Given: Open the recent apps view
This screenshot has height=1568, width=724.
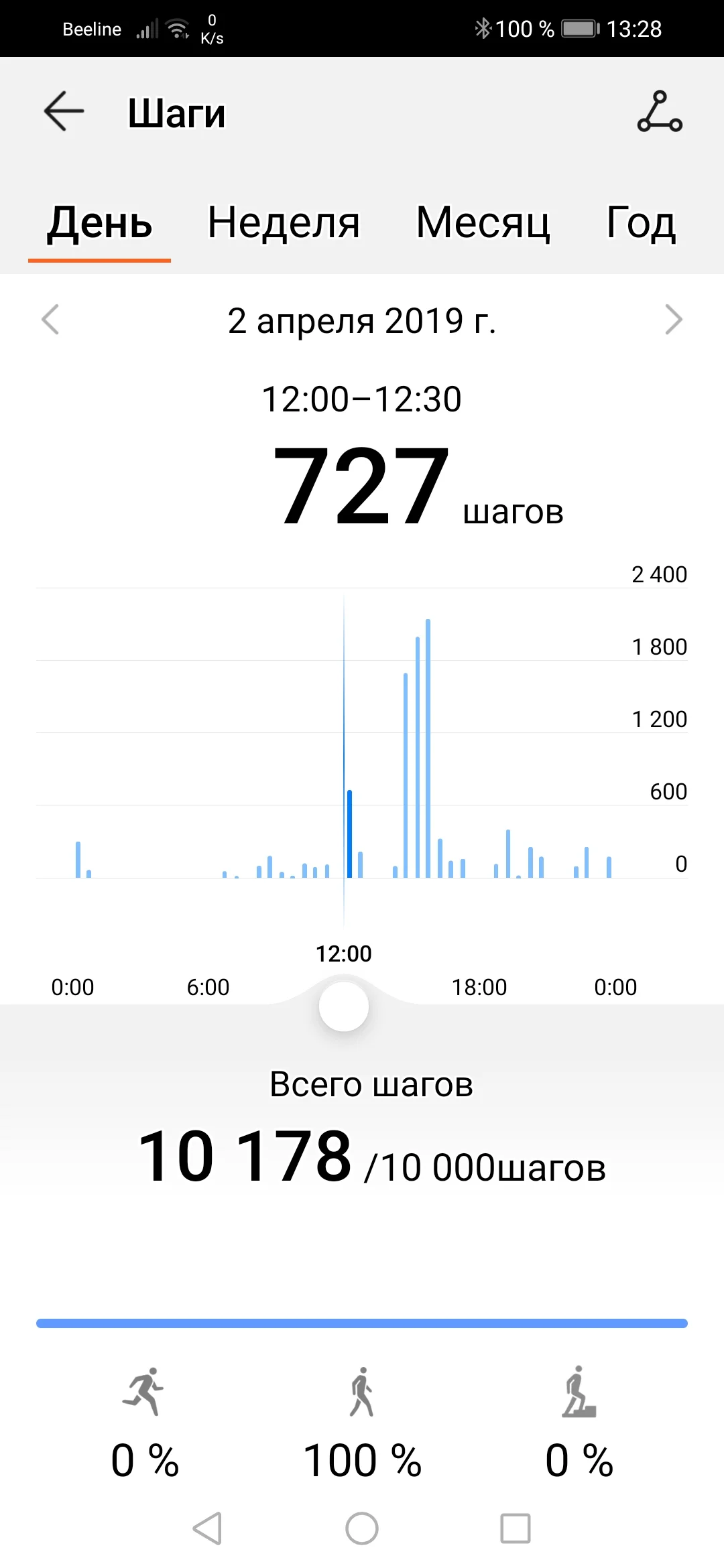Looking at the screenshot, I should coord(516,1528).
